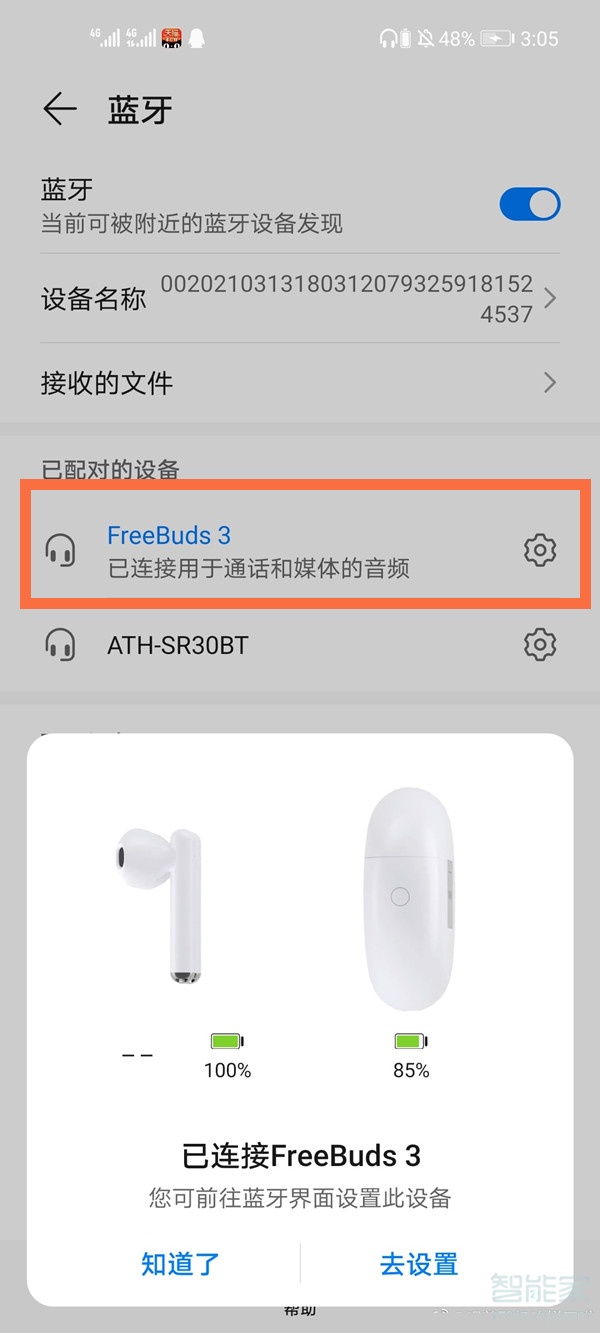This screenshot has width=600, height=1333.
Task: Open settings gear for FreeBuds 3
Action: (x=540, y=550)
